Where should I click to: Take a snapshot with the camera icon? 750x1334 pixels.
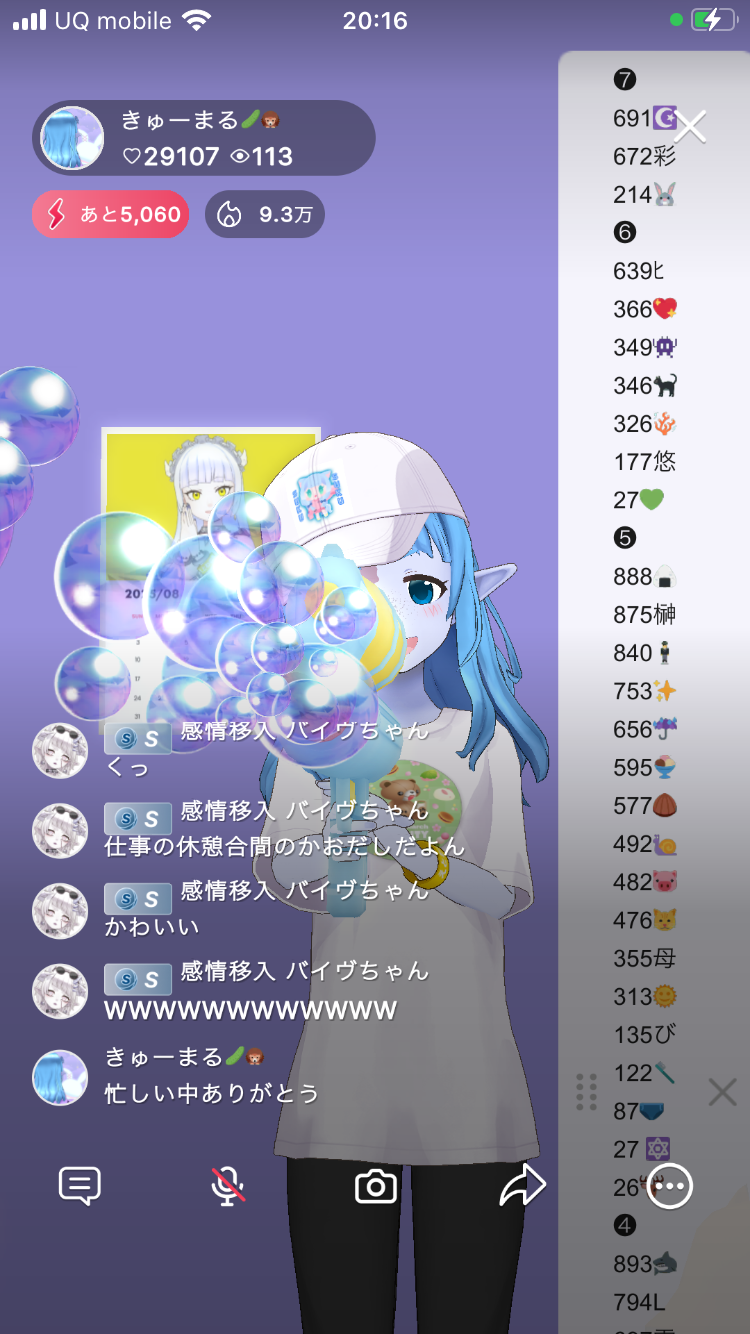coord(376,1187)
